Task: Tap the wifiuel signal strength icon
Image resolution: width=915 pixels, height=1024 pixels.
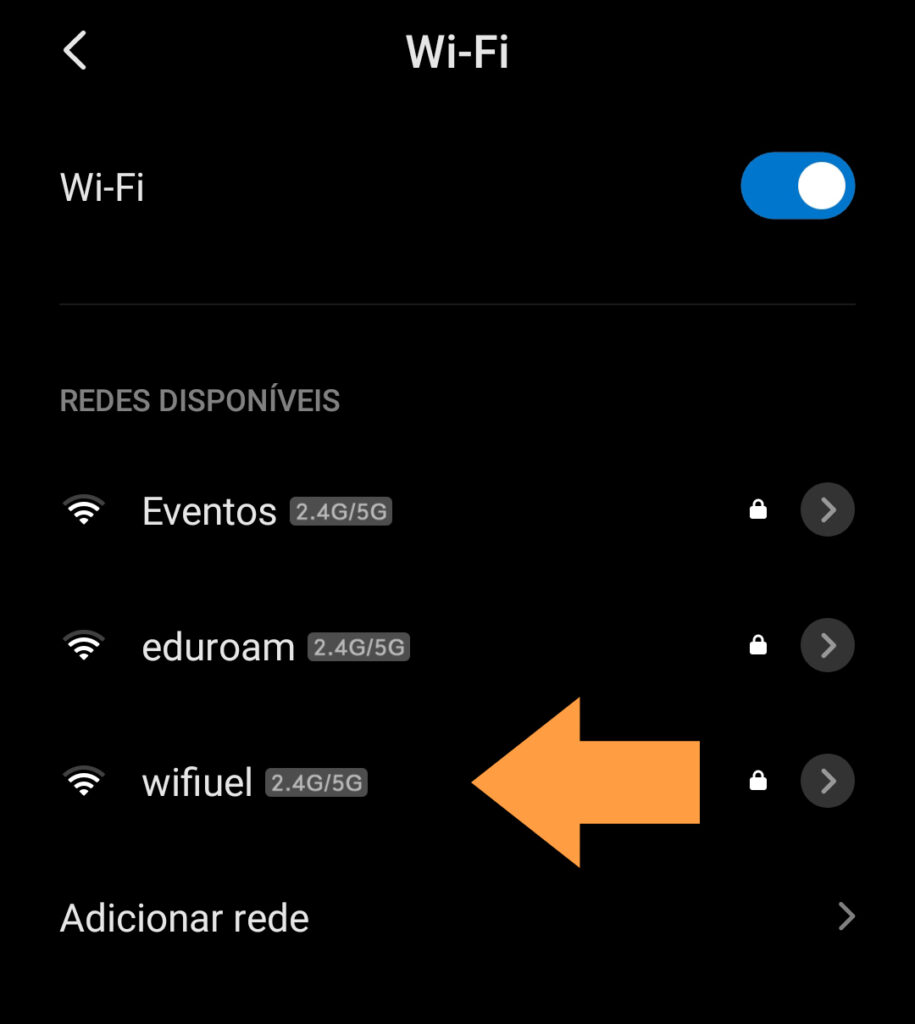Action: point(85,781)
